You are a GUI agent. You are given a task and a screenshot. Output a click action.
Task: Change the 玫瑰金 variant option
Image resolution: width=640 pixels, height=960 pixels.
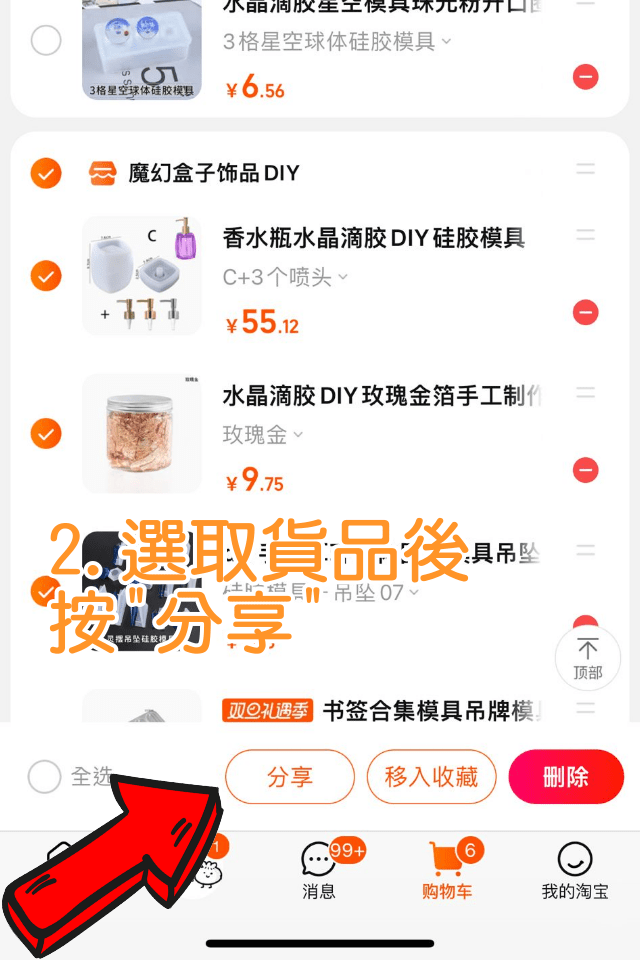(263, 435)
